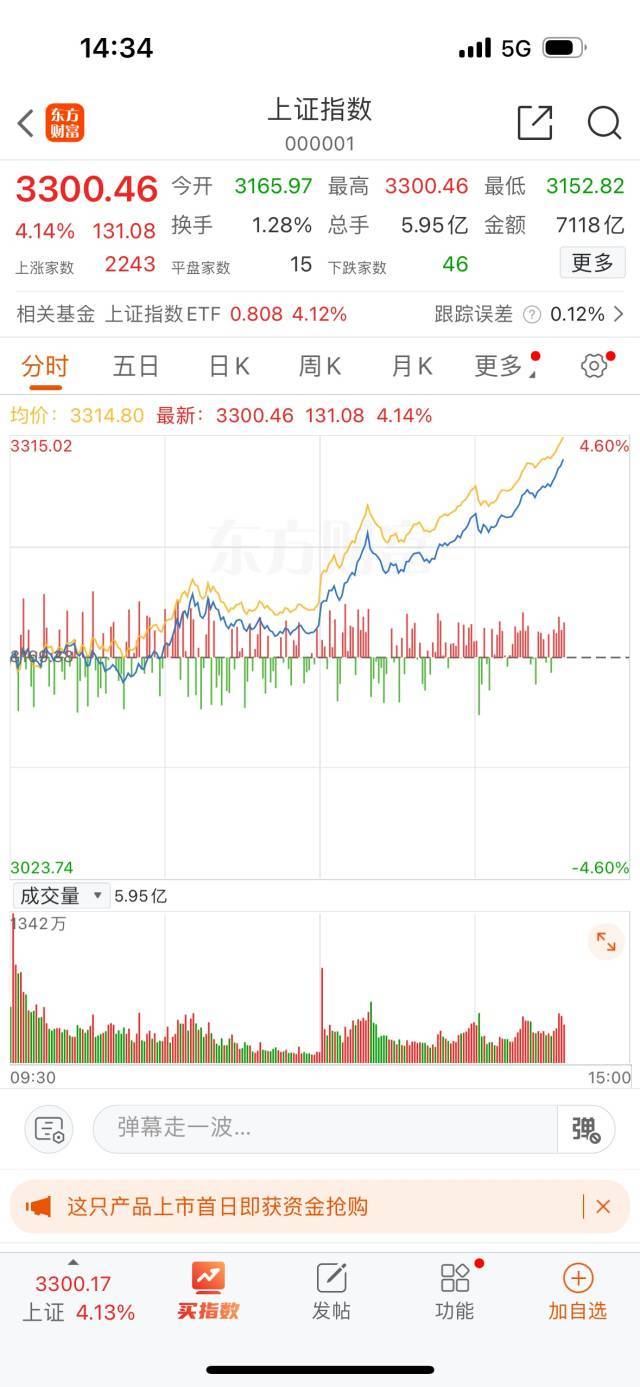Open the 买指数 bottom button
This screenshot has width=640, height=1387.
coord(208,1292)
